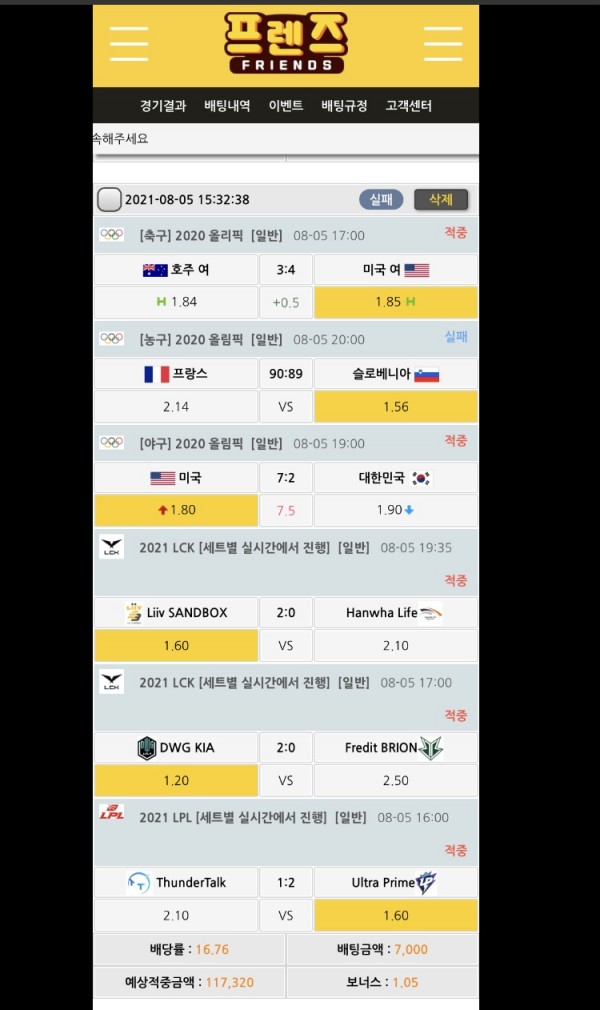Tap the 실패 status button
This screenshot has width=600, height=1010.
[x=380, y=199]
